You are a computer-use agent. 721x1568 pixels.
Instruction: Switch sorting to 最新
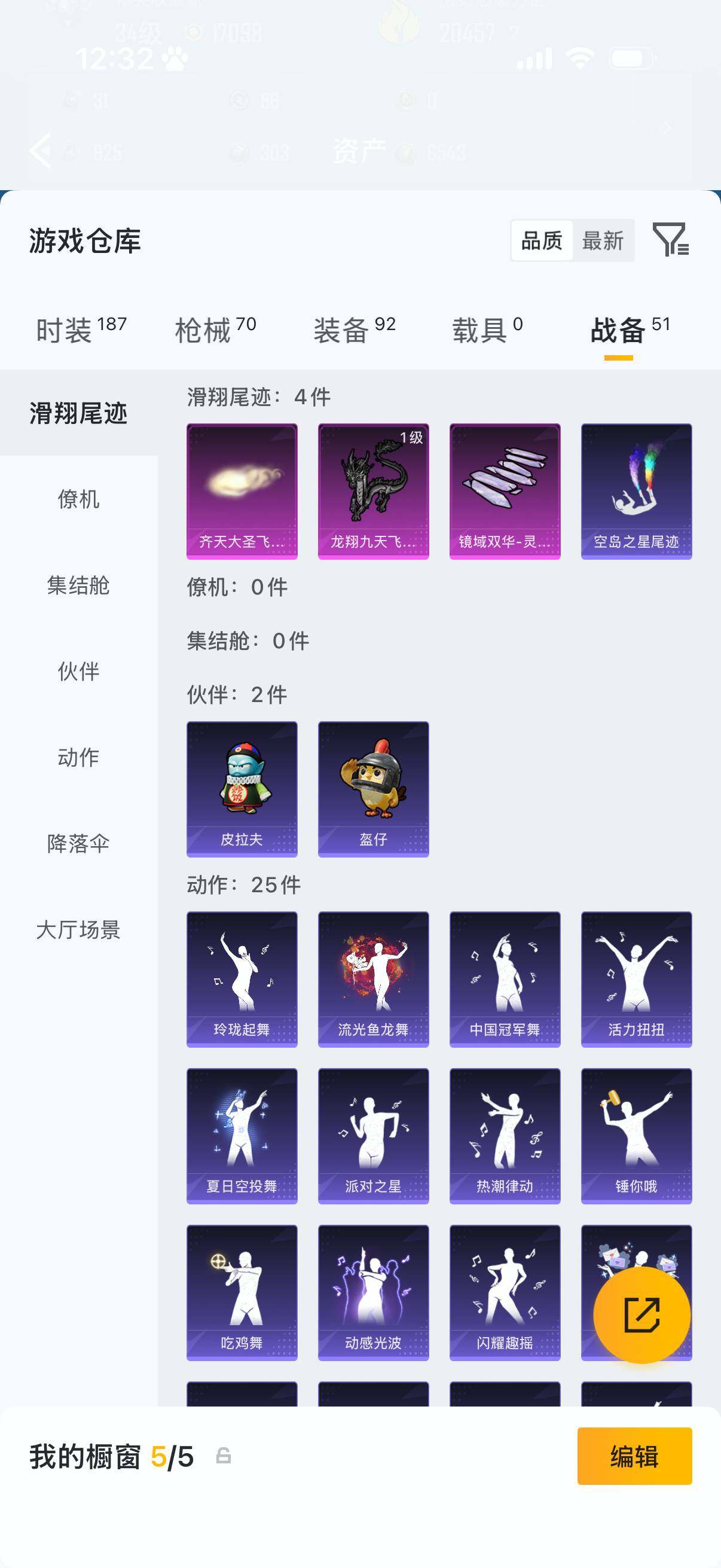(604, 242)
